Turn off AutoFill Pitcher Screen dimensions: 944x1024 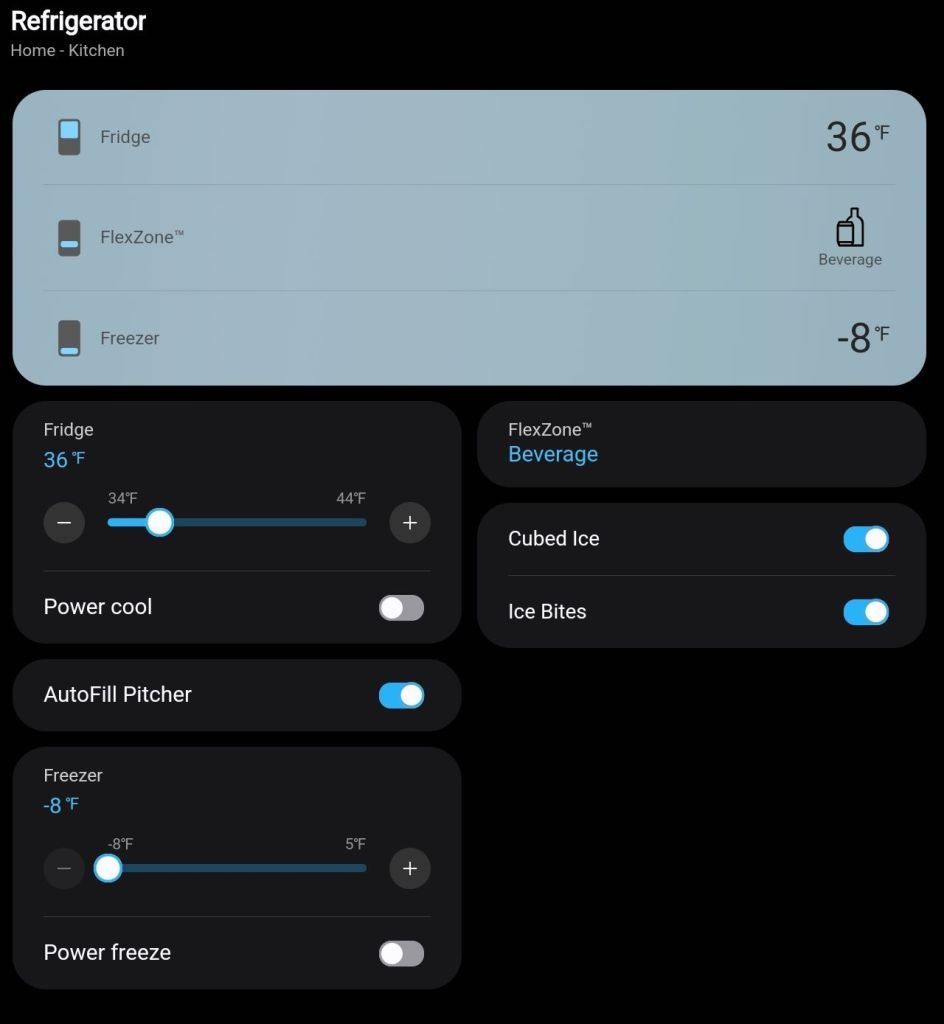401,695
